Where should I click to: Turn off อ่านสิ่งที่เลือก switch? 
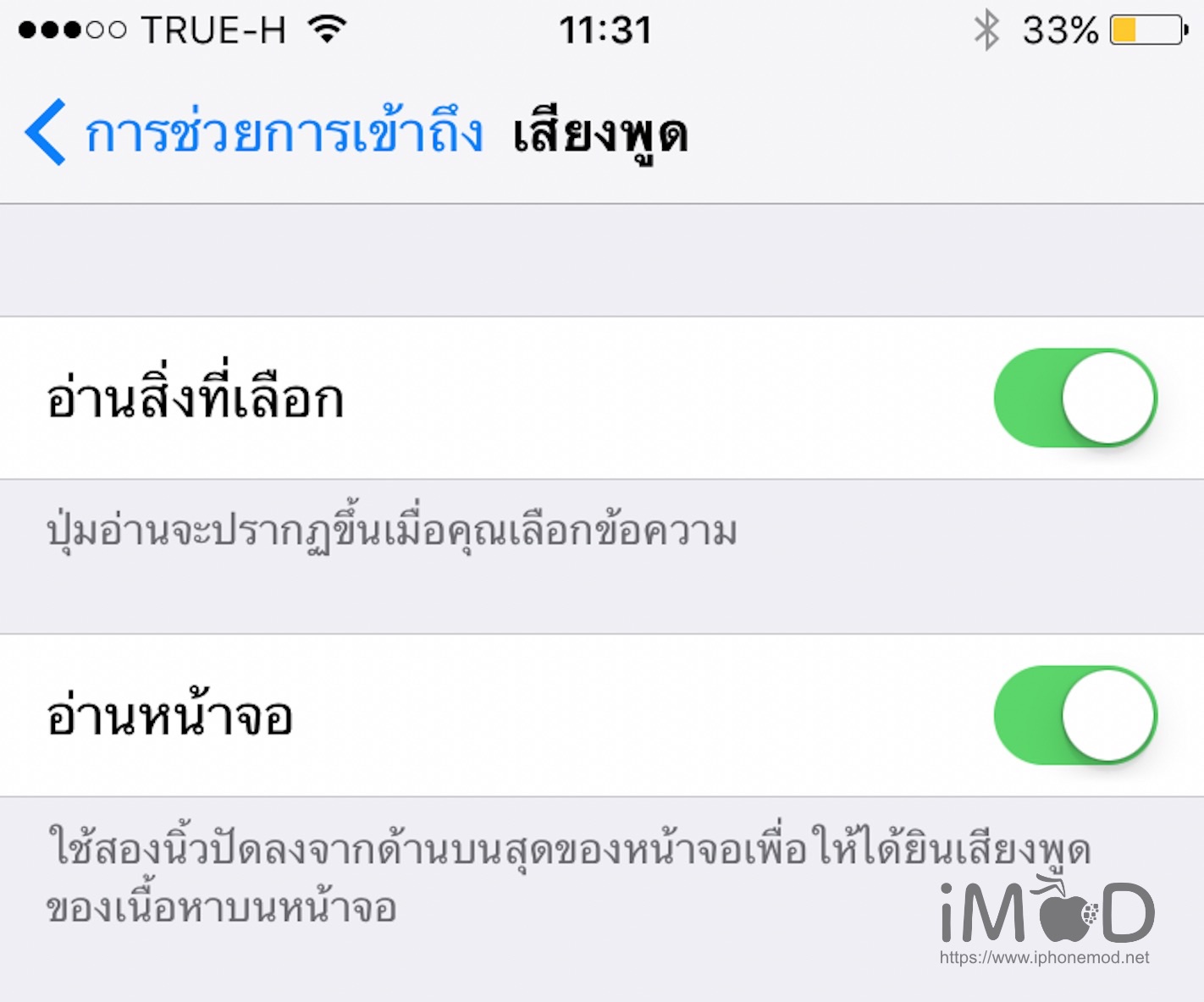pyautogui.click(x=1074, y=398)
